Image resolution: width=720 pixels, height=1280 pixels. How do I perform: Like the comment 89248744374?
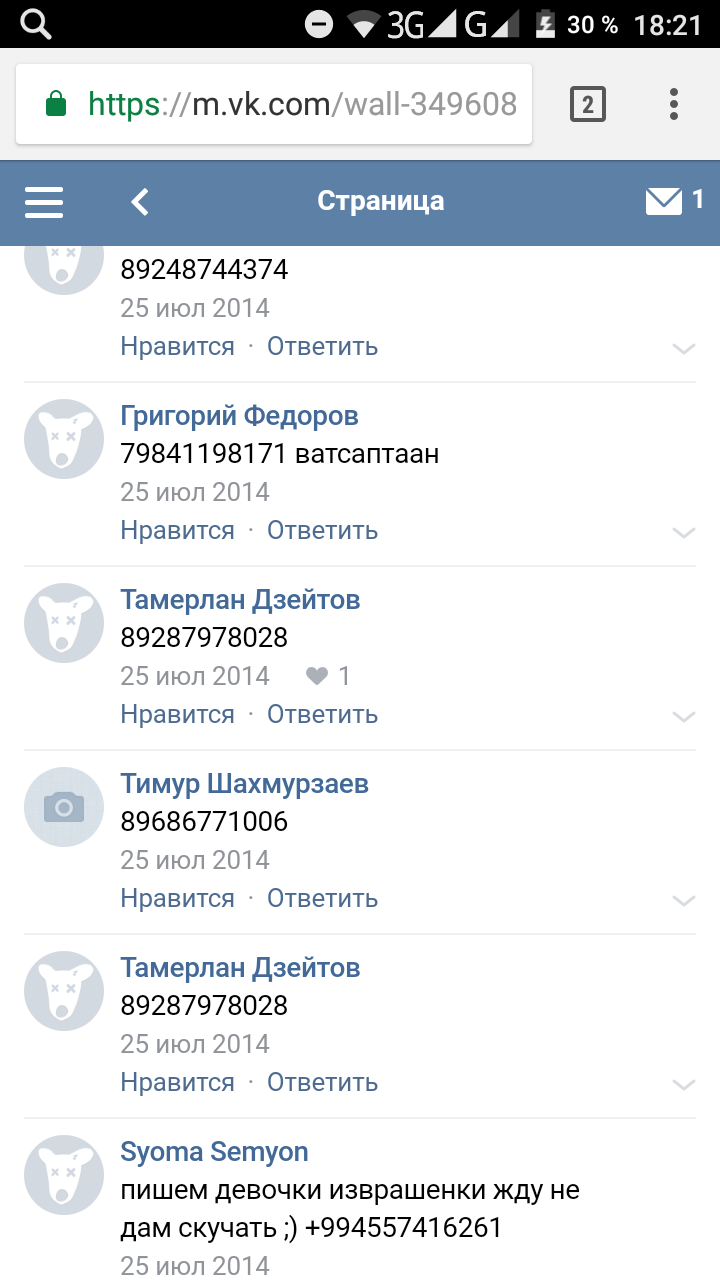pos(177,346)
